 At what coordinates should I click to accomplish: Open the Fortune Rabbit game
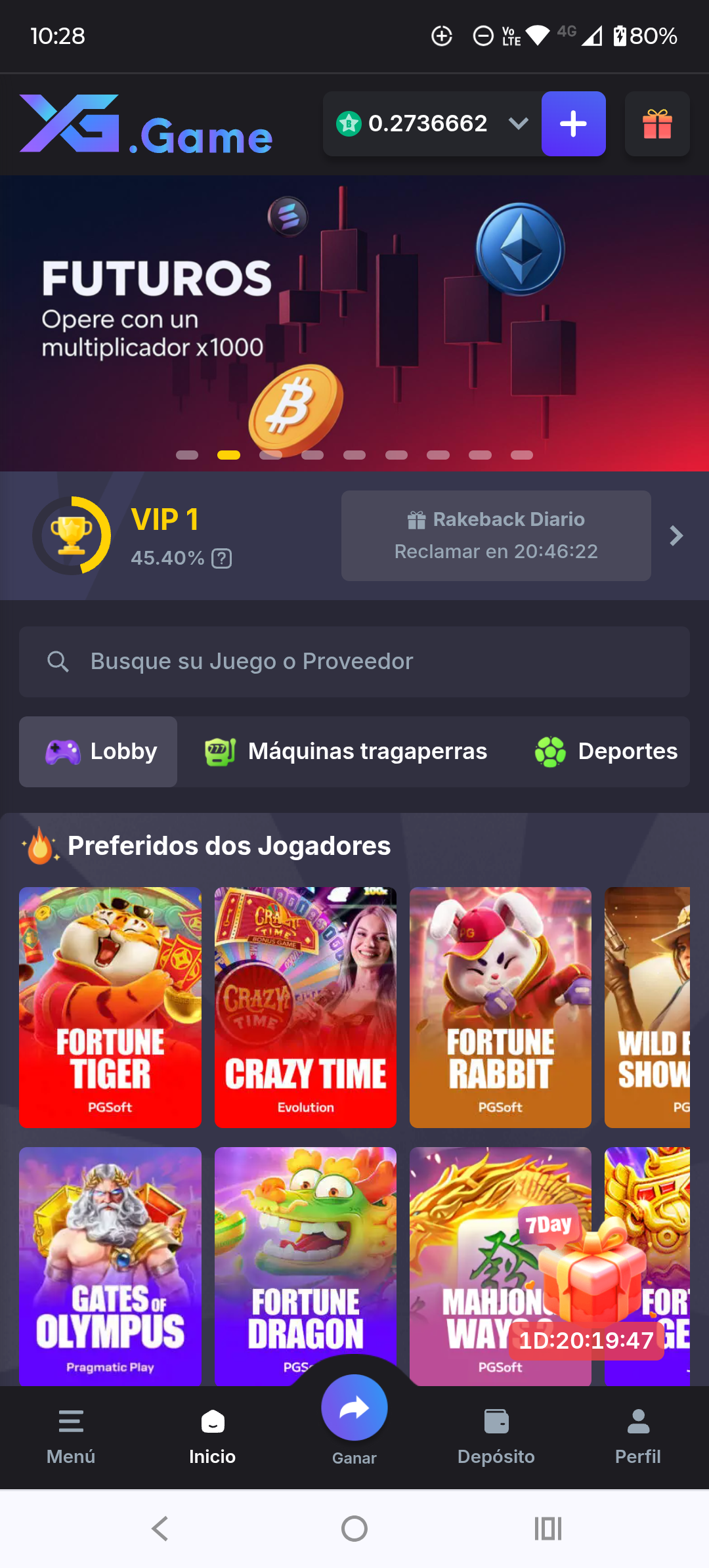click(x=500, y=1007)
